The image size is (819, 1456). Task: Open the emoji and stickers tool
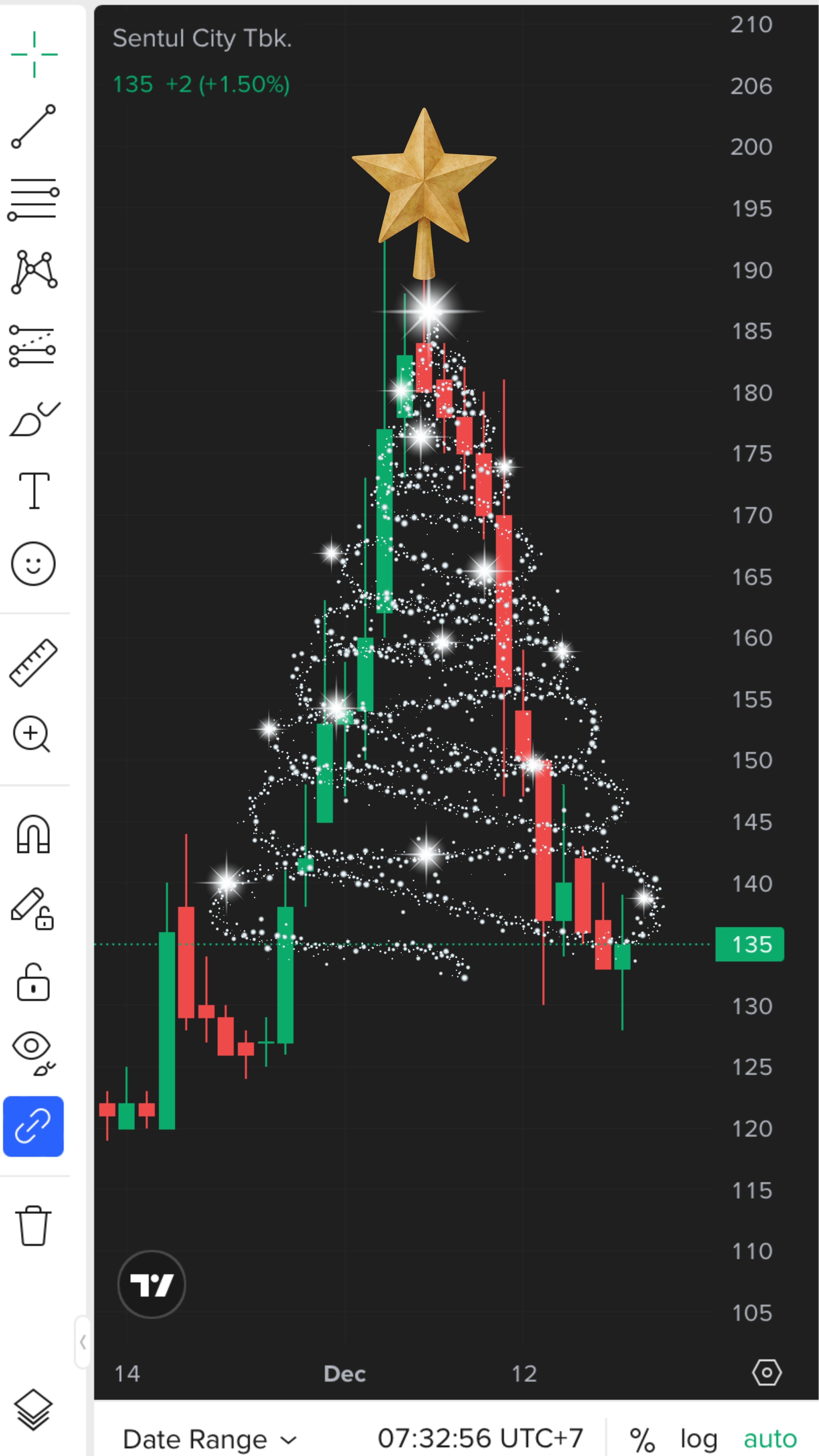(33, 563)
